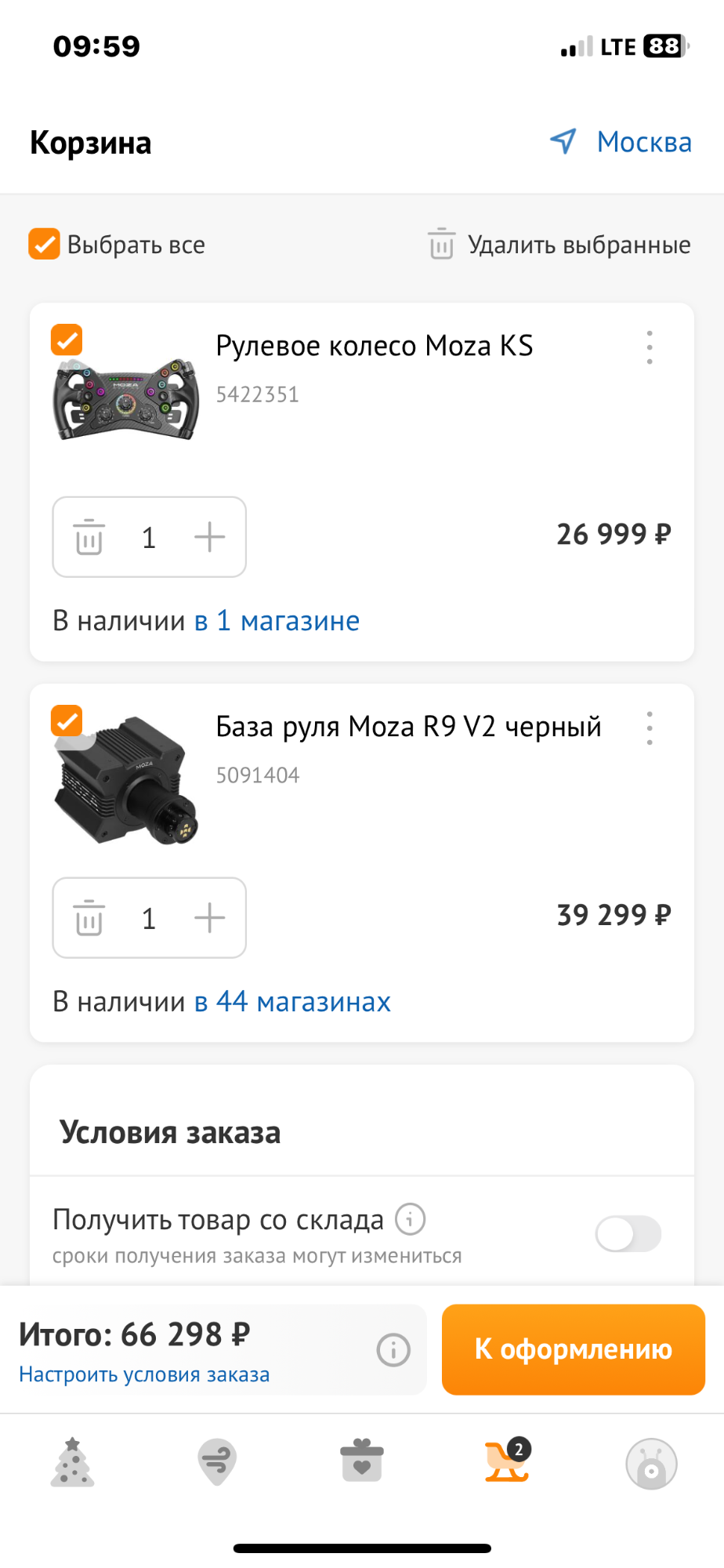This screenshot has height=1568, width=724.
Task: Uncheck the Рулевое колесо Moza KS item
Action: 67,340
